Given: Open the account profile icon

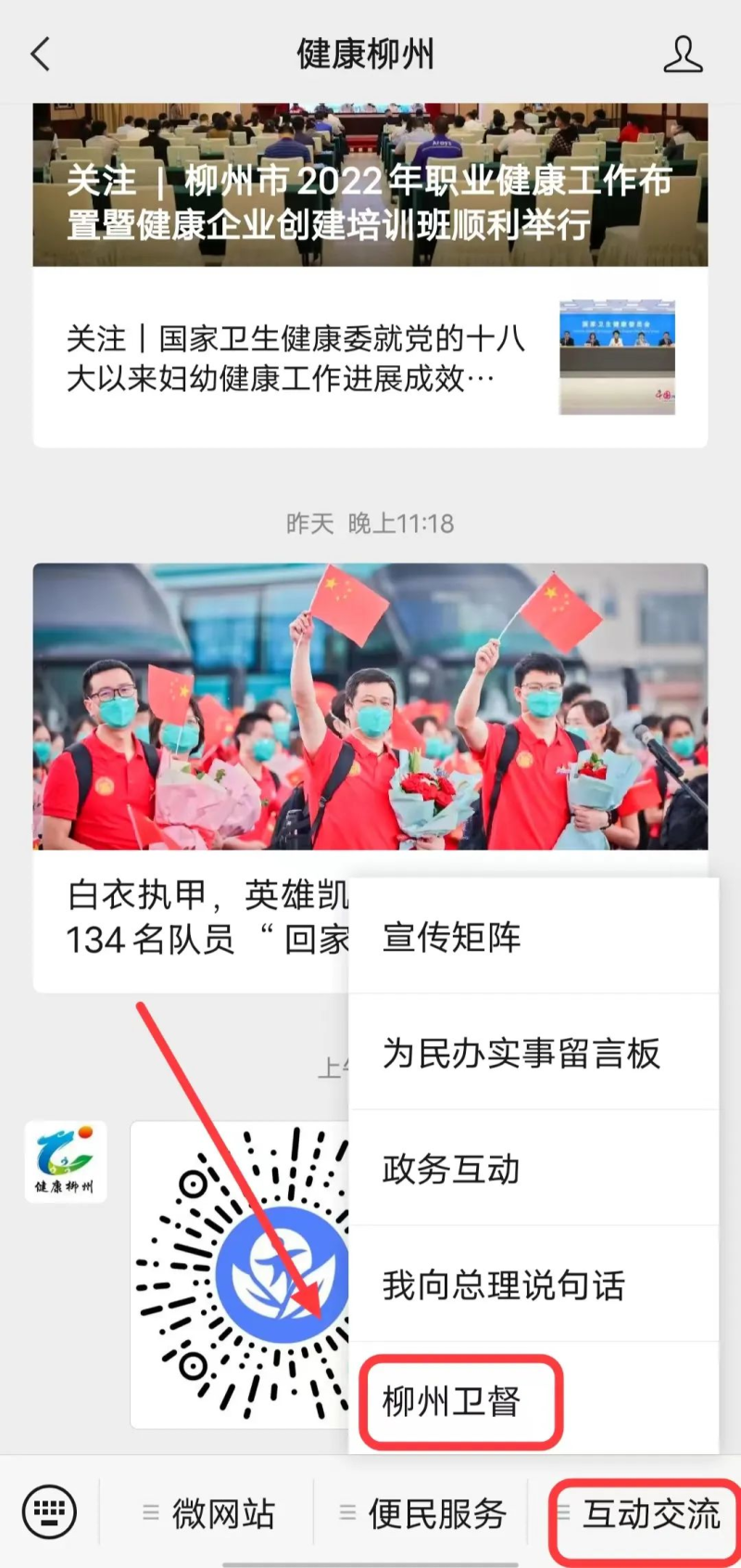Looking at the screenshot, I should click(x=683, y=55).
